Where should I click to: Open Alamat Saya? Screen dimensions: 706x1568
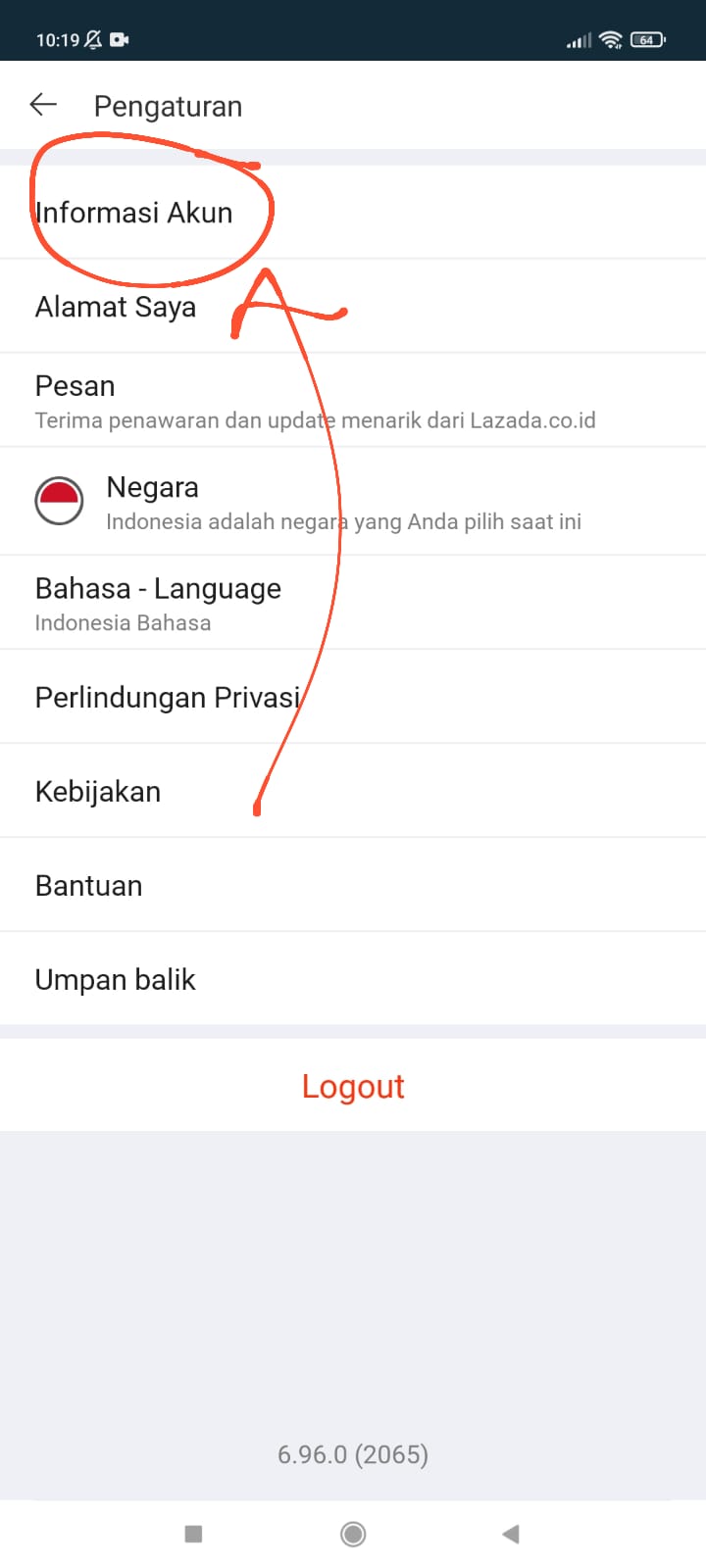point(353,306)
